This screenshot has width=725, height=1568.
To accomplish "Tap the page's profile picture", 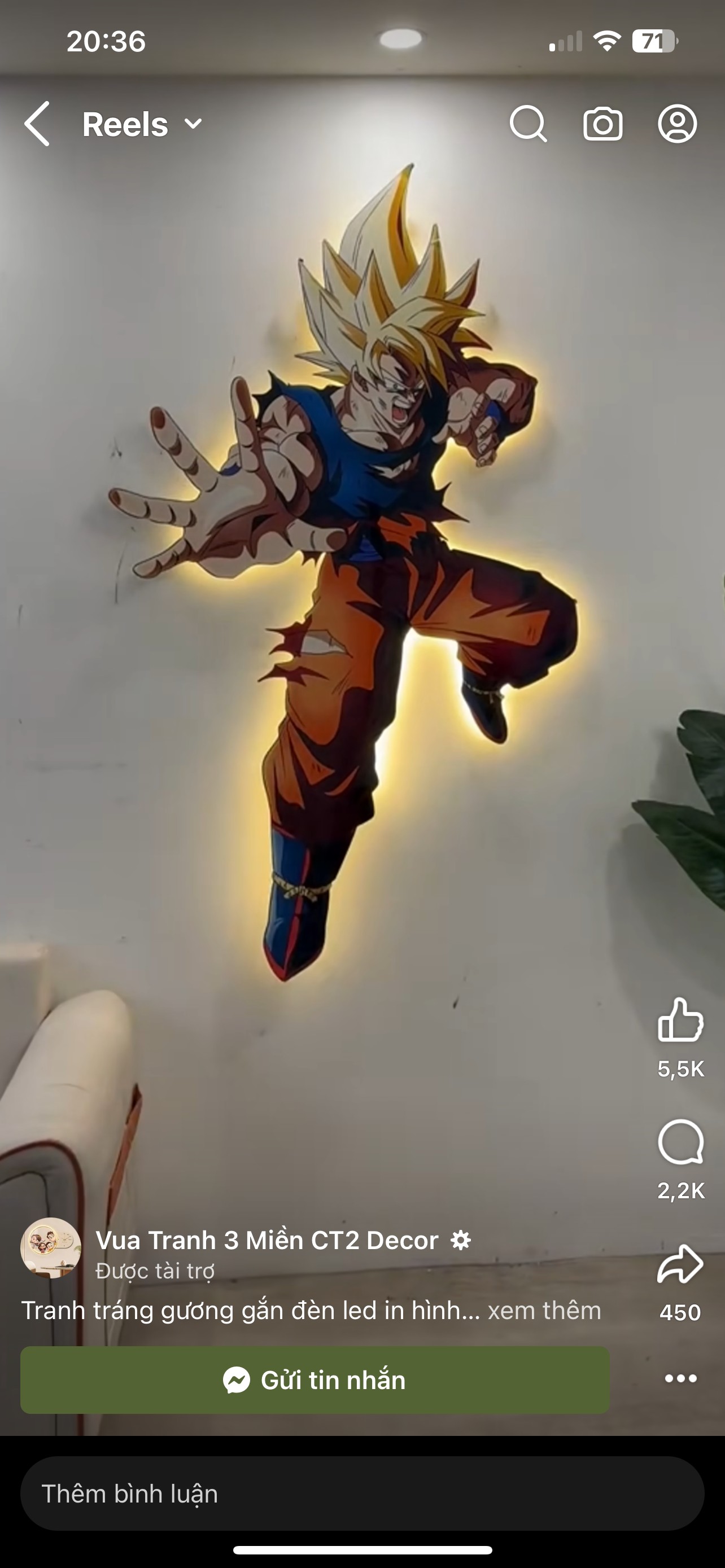I will point(50,1248).
